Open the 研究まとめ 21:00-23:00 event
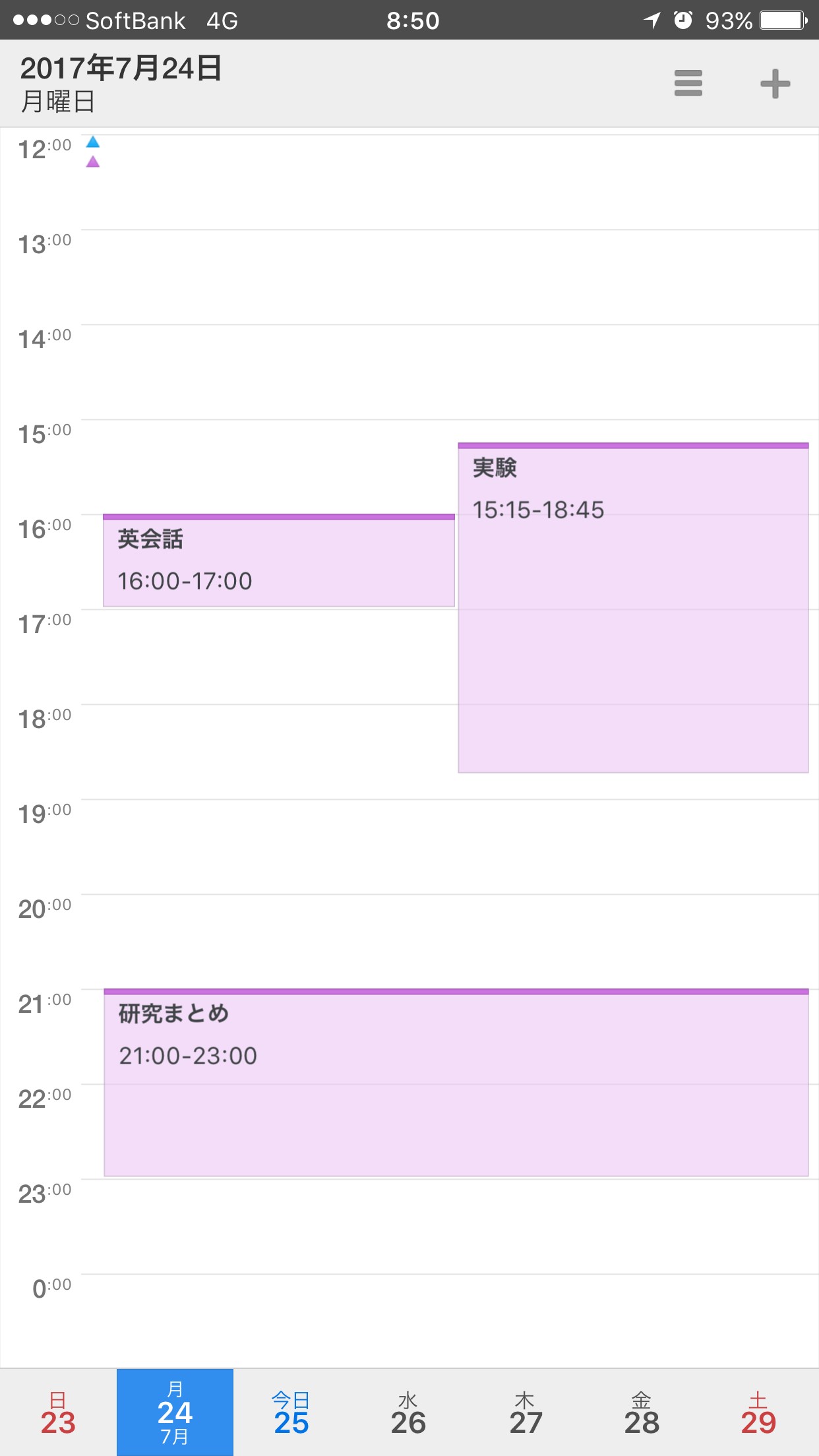The image size is (819, 1456). coord(456,1082)
